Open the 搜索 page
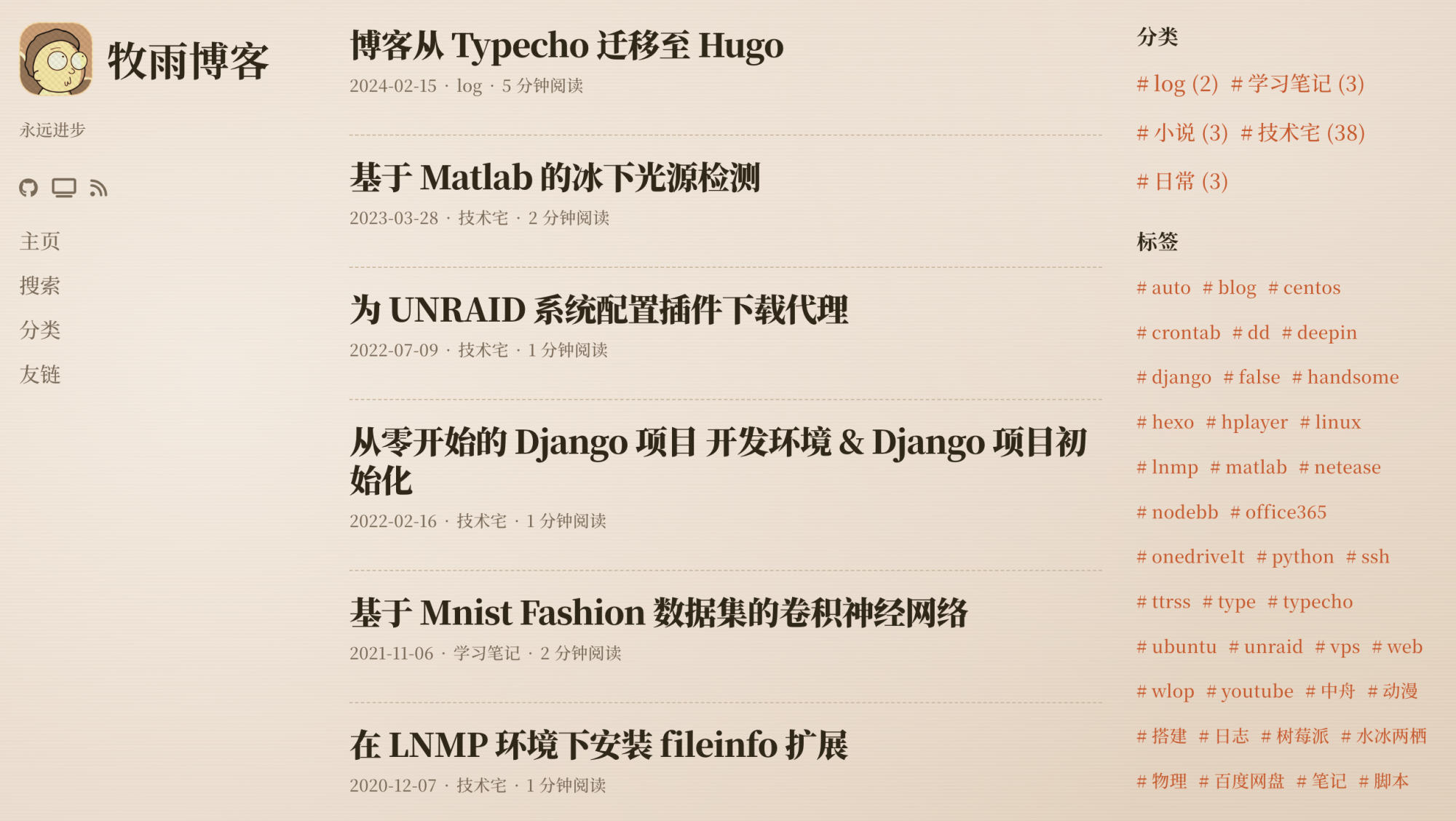This screenshot has height=821, width=1456. 40,286
